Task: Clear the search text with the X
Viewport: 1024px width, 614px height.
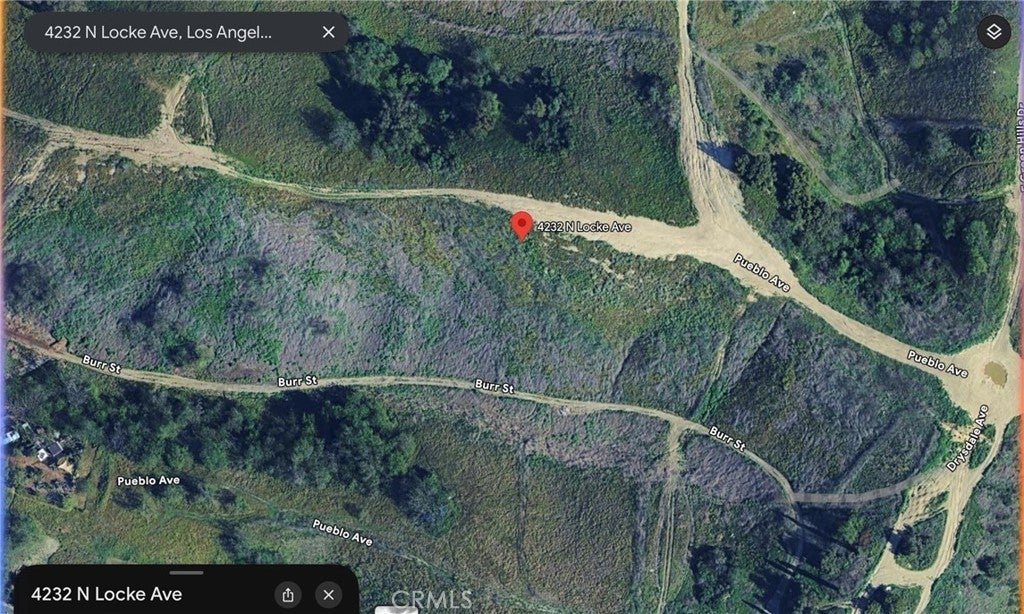Action: 328,32
